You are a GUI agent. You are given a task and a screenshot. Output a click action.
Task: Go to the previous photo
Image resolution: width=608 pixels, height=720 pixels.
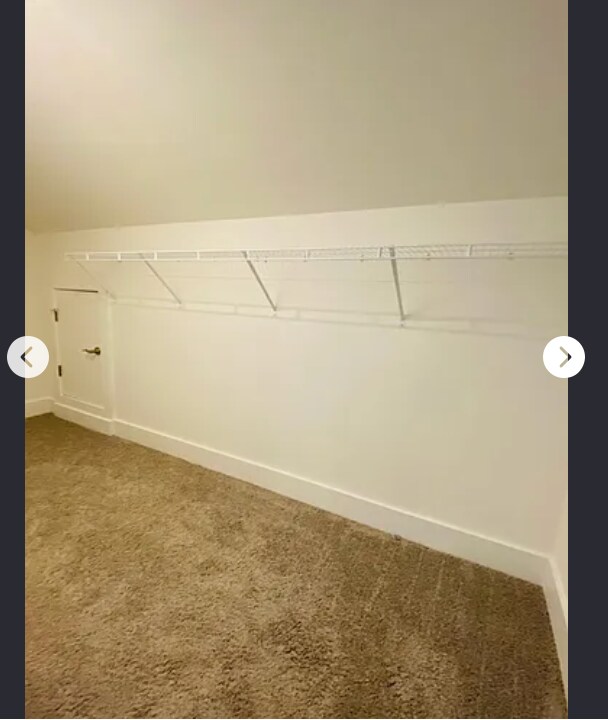pyautogui.click(x=28, y=357)
